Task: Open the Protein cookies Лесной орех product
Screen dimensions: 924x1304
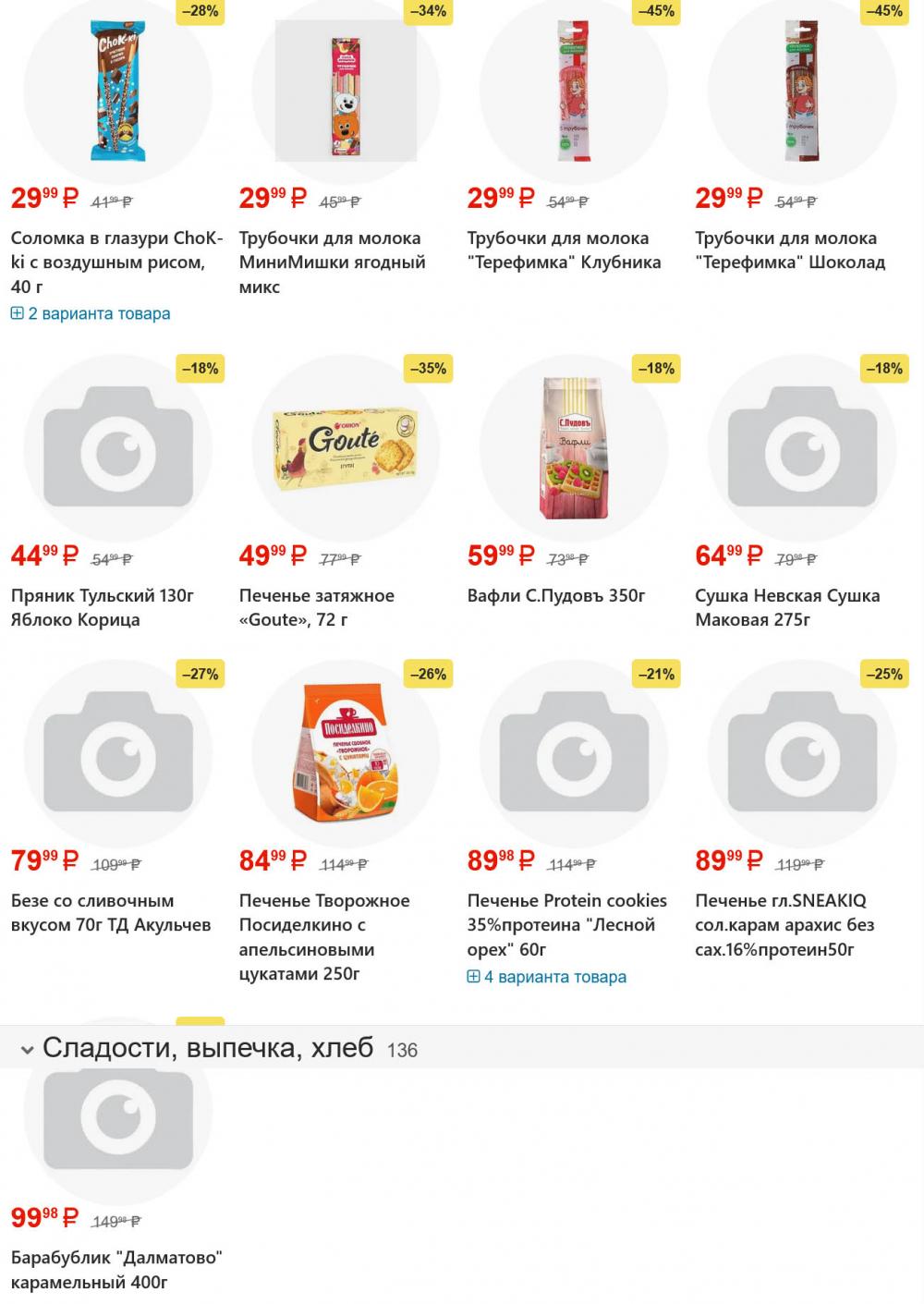Action: 565,924
